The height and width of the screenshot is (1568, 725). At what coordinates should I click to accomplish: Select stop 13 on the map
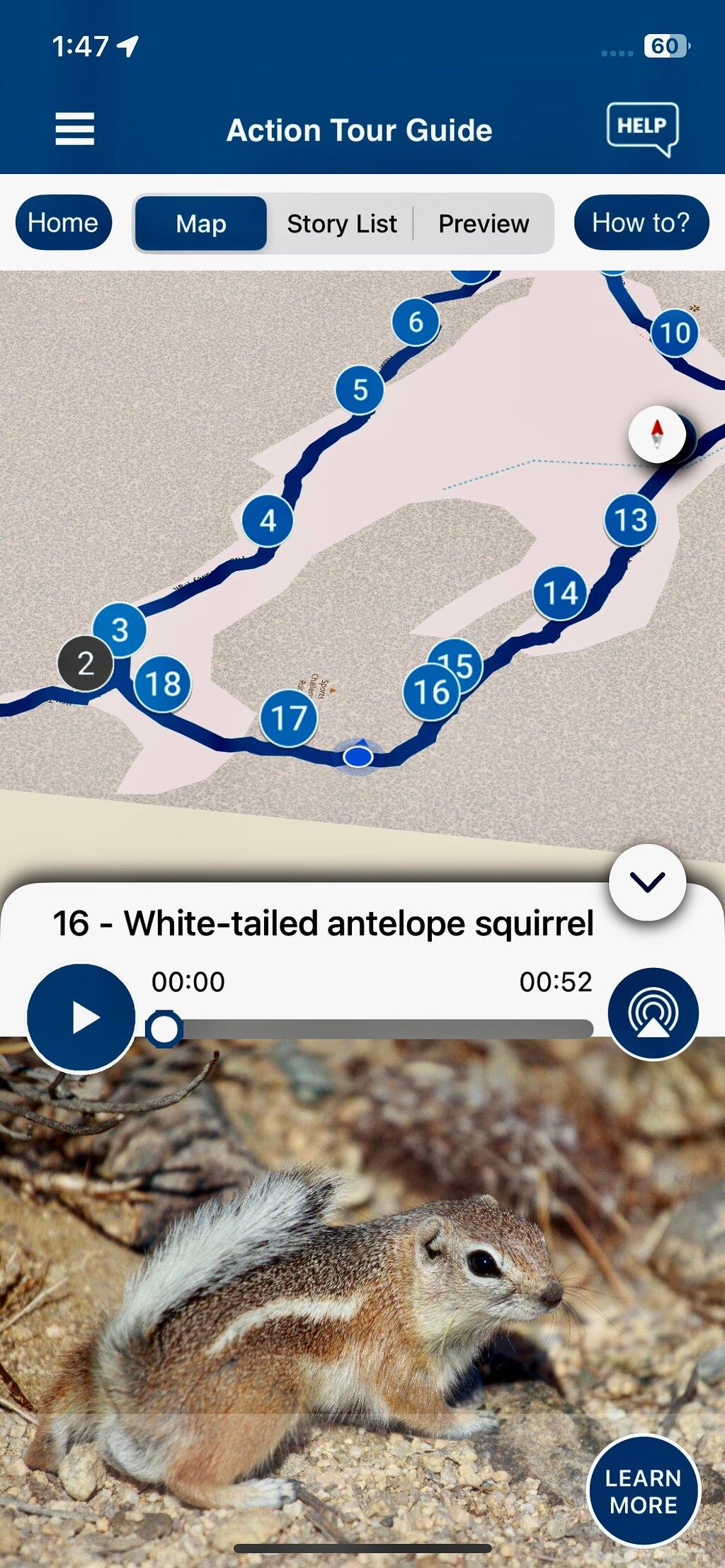(x=630, y=520)
